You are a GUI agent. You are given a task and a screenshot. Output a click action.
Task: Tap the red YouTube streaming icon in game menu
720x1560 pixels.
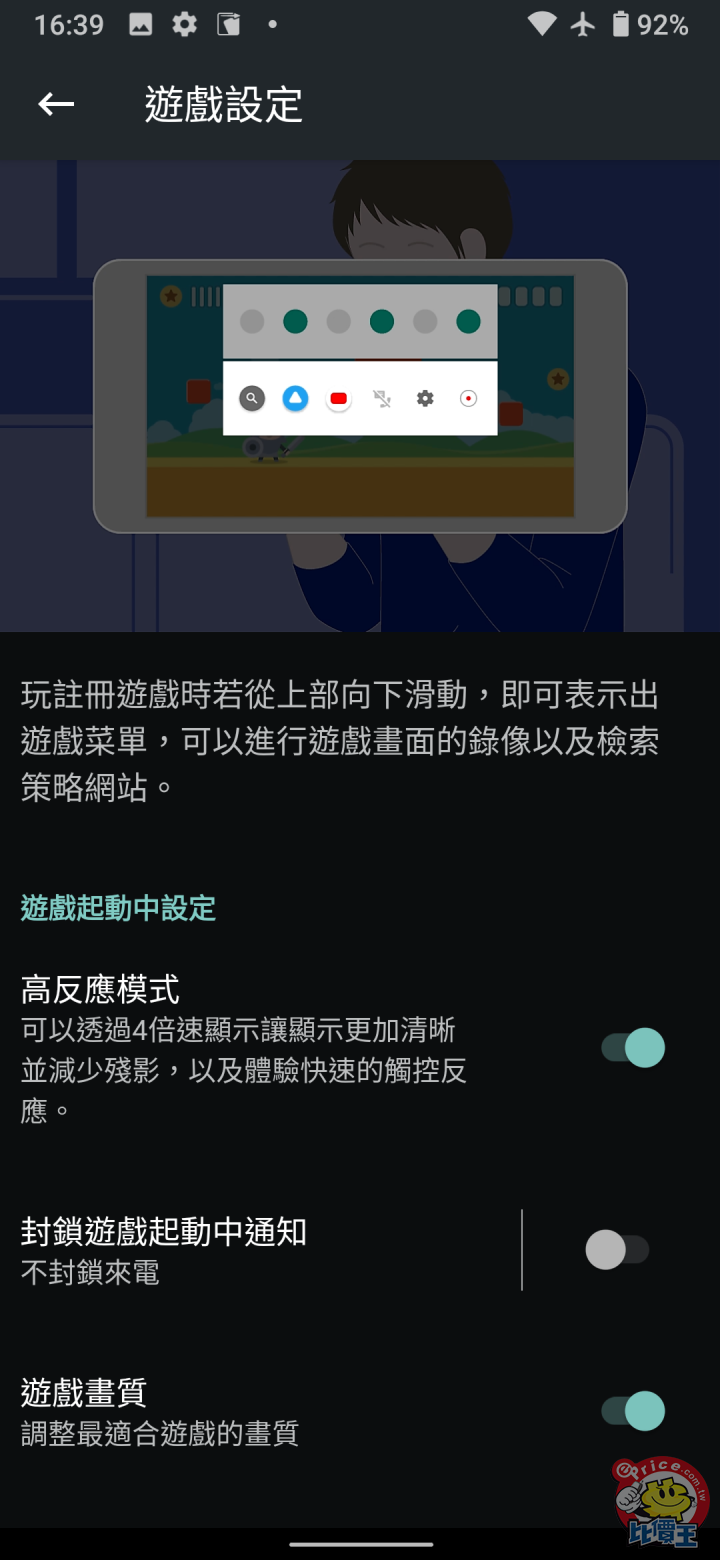[338, 398]
